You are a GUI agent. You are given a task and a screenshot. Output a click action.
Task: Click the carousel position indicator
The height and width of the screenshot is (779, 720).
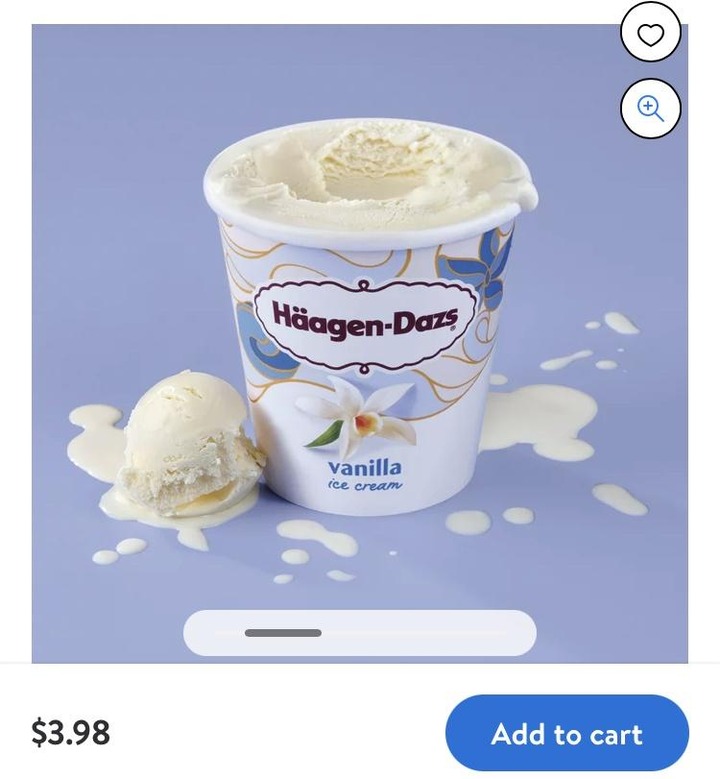click(x=360, y=633)
